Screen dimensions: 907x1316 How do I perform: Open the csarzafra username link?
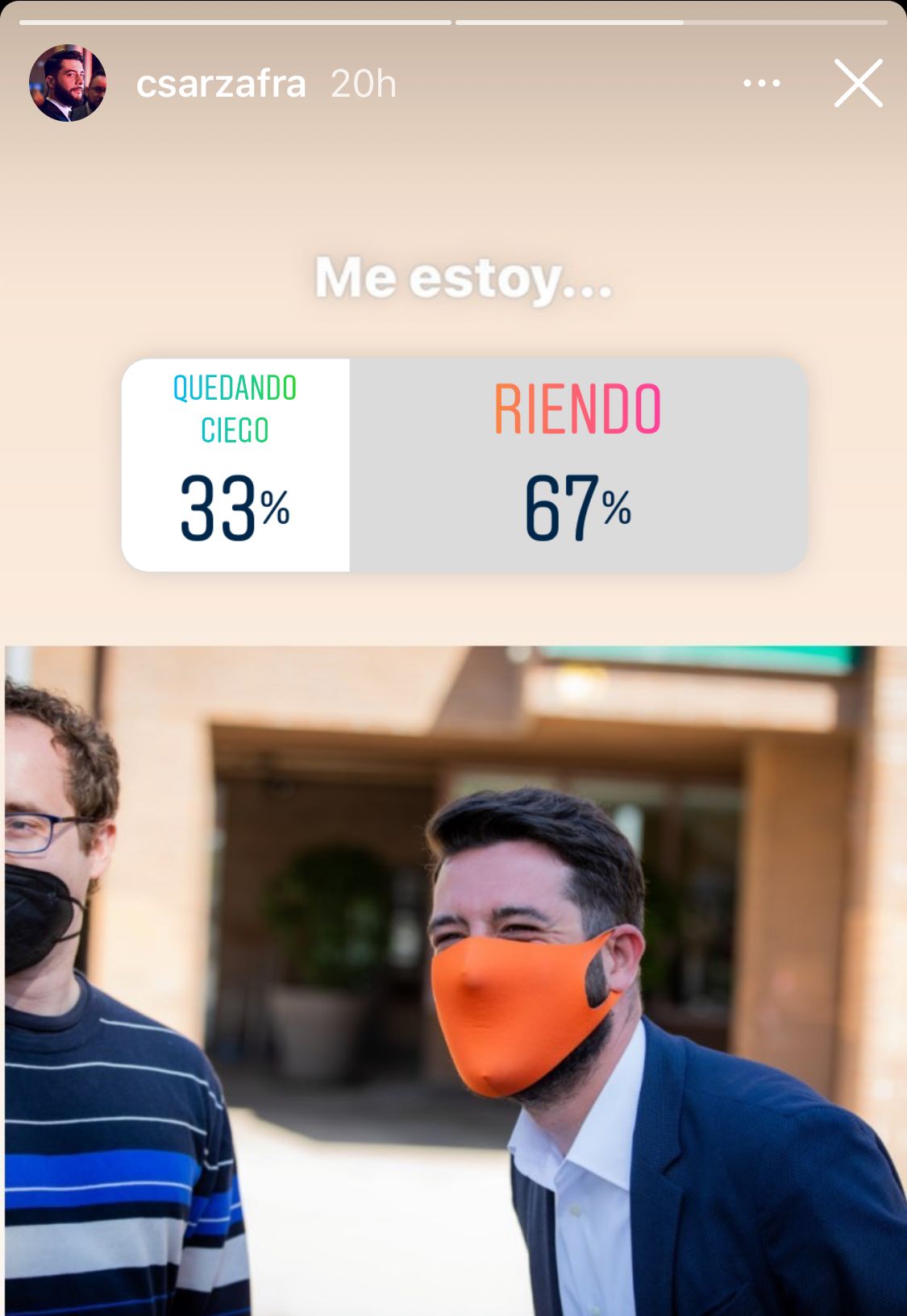click(221, 84)
